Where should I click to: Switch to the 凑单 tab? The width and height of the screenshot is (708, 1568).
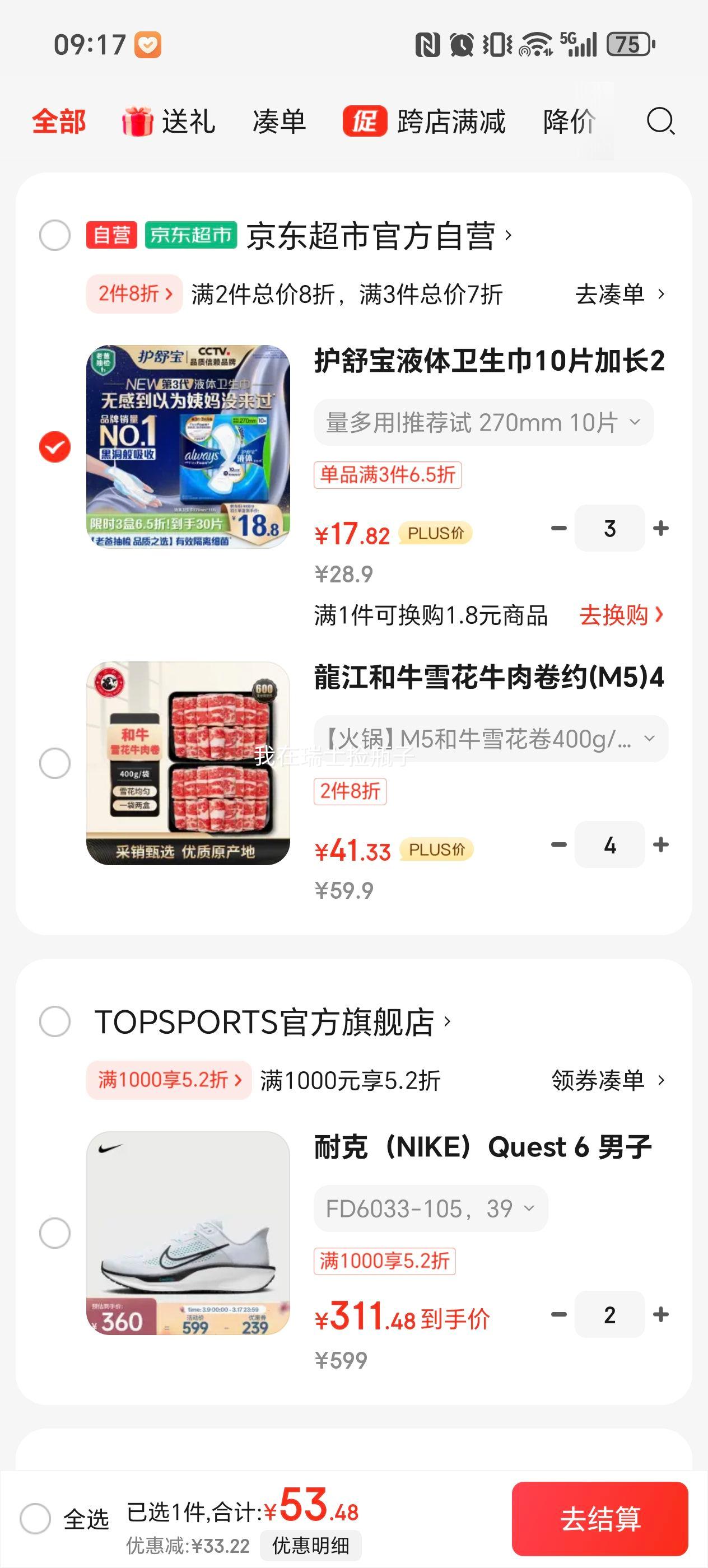[x=280, y=122]
